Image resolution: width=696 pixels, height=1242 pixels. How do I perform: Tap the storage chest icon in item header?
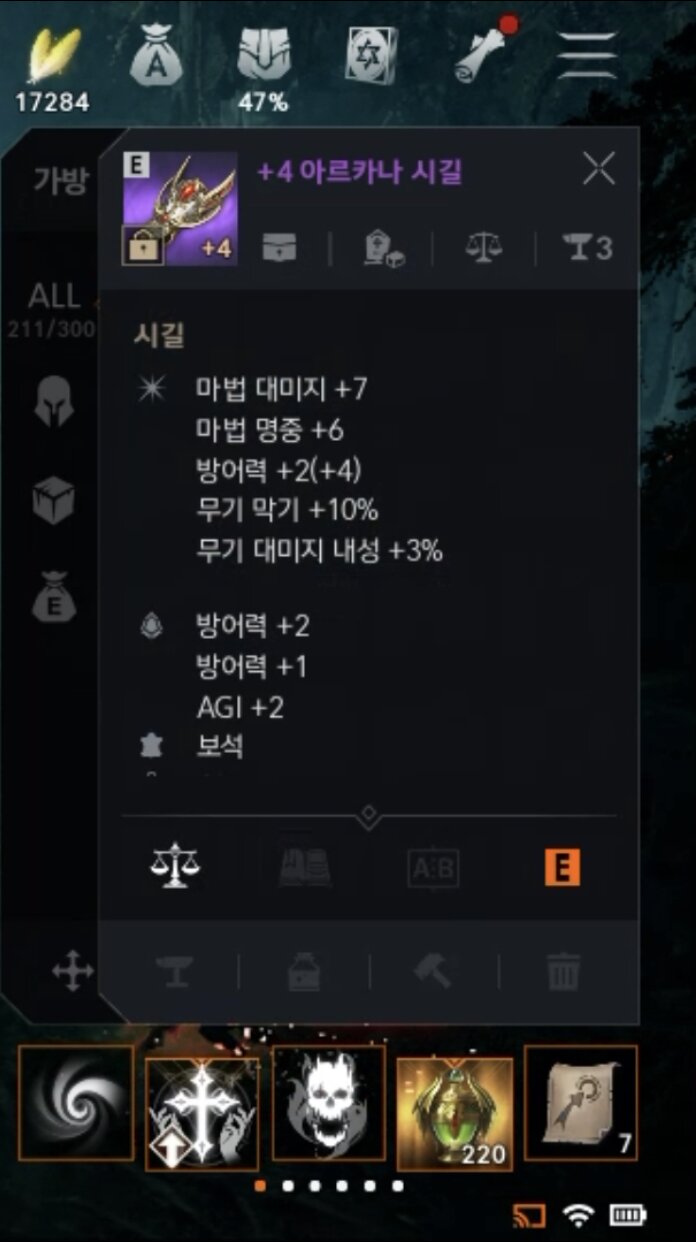[x=280, y=247]
